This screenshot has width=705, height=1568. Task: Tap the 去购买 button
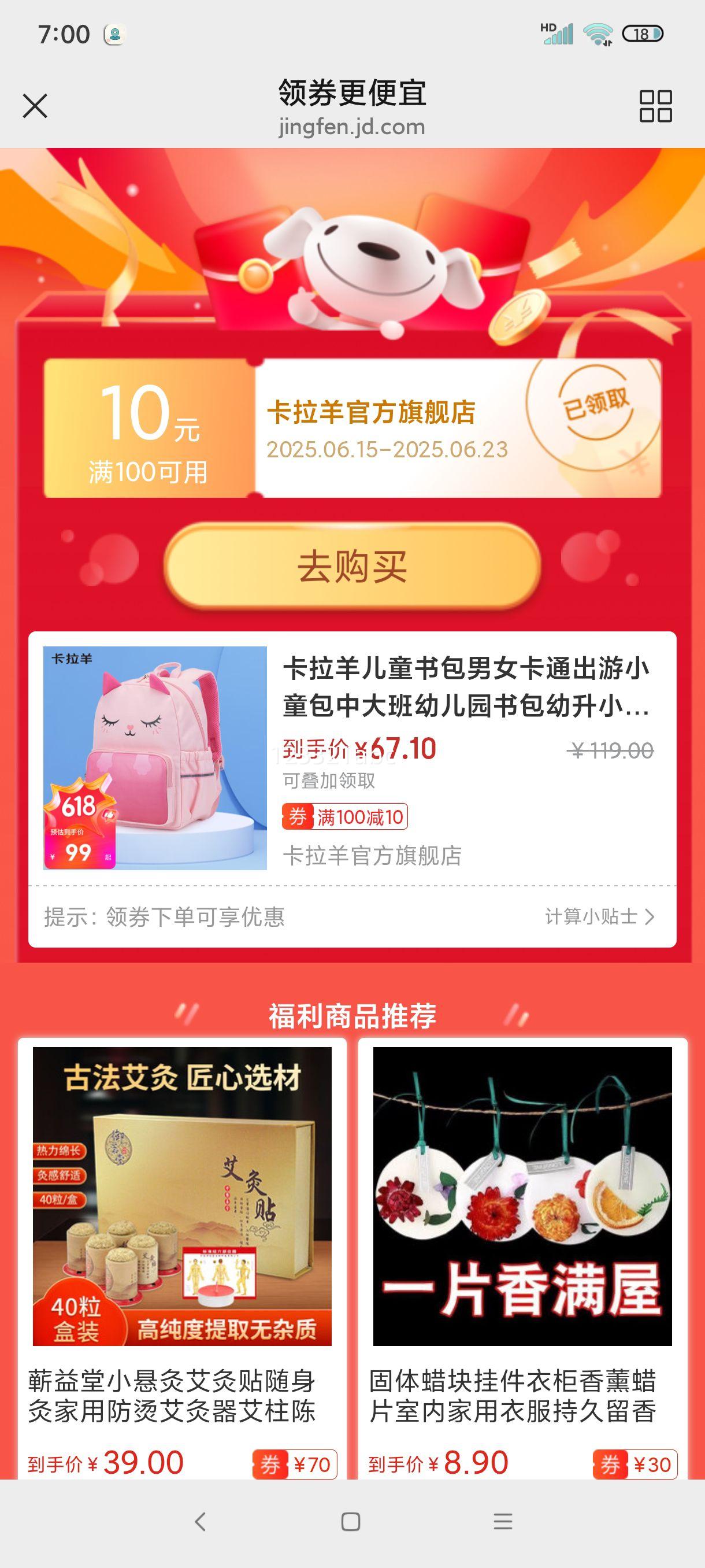click(x=352, y=566)
